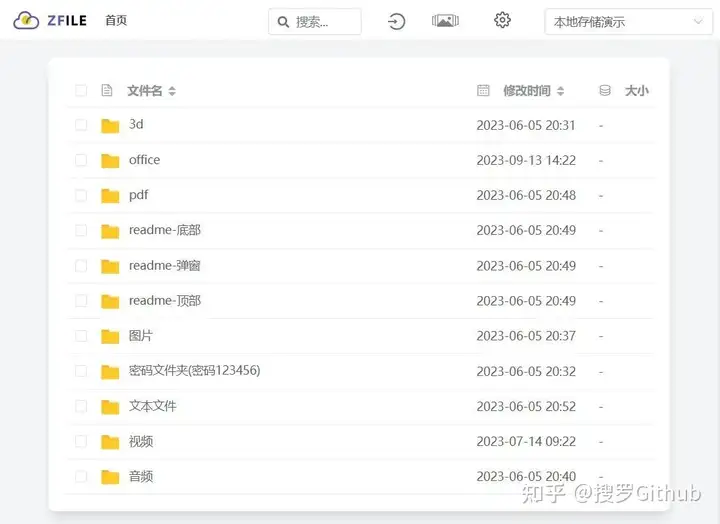Open the 3d folder
Image resolution: width=720 pixels, height=524 pixels.
point(136,125)
